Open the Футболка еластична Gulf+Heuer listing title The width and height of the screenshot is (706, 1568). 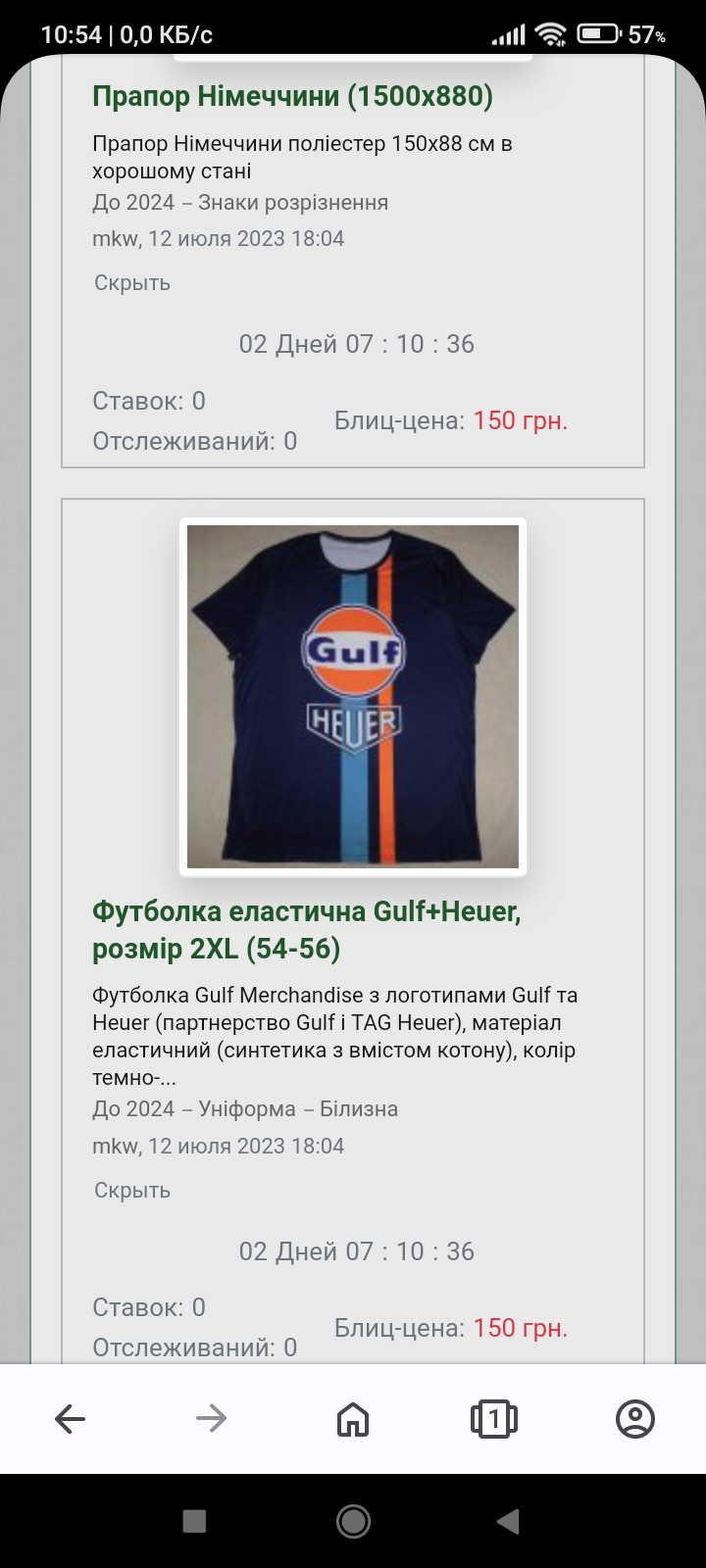coord(307,930)
